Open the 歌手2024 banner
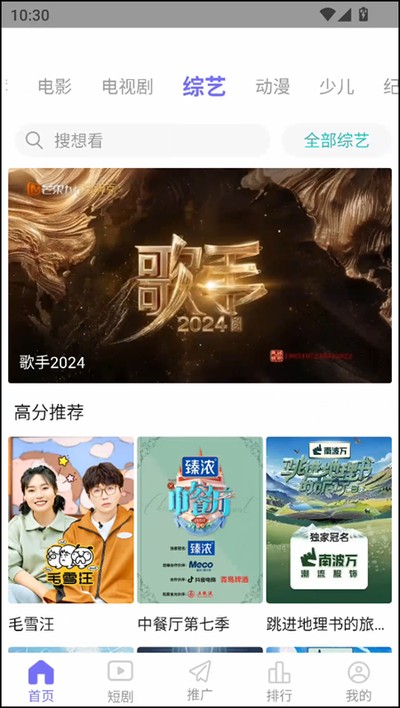This screenshot has width=400, height=708. 200,275
